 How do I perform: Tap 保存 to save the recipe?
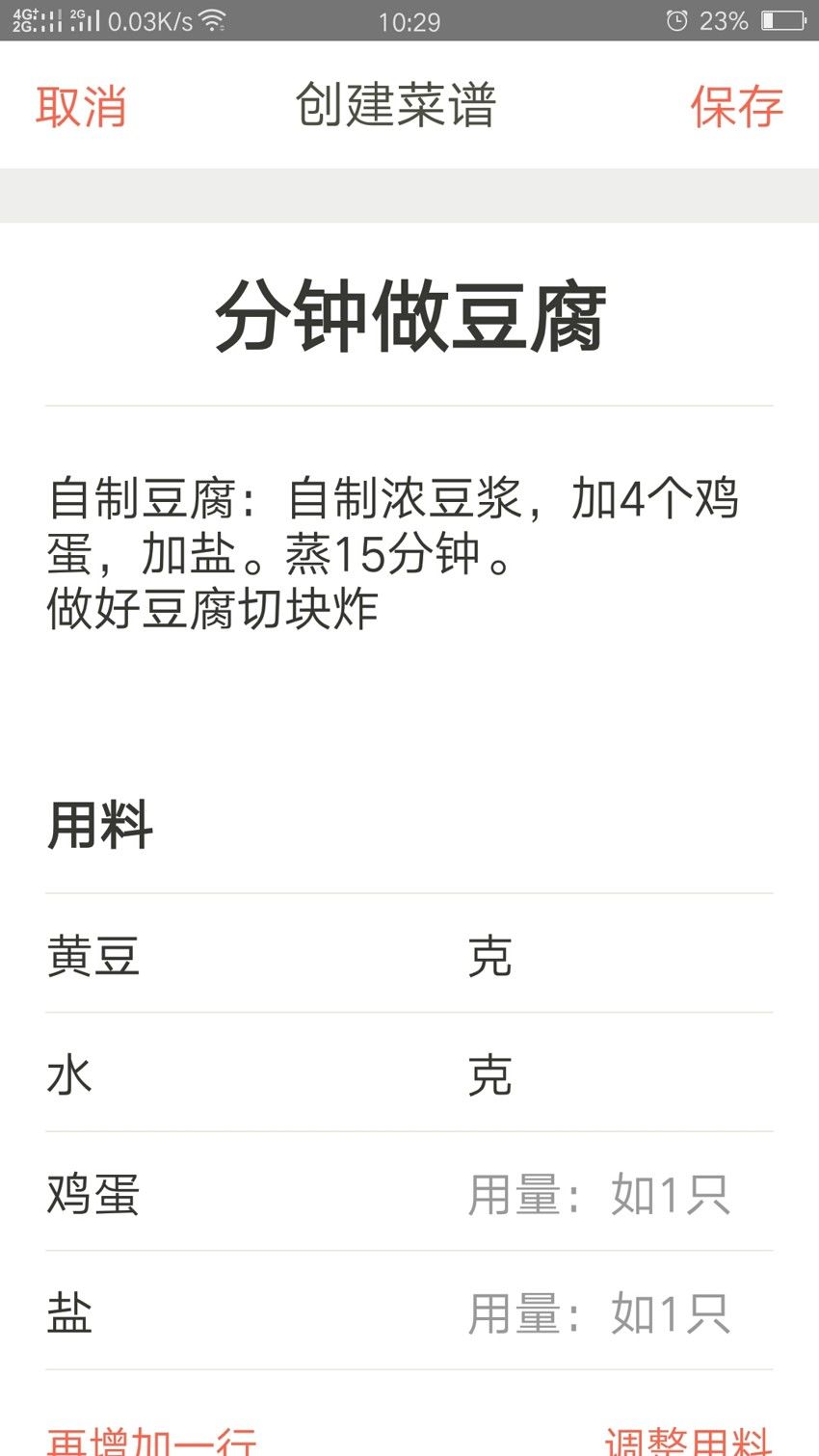tap(736, 107)
